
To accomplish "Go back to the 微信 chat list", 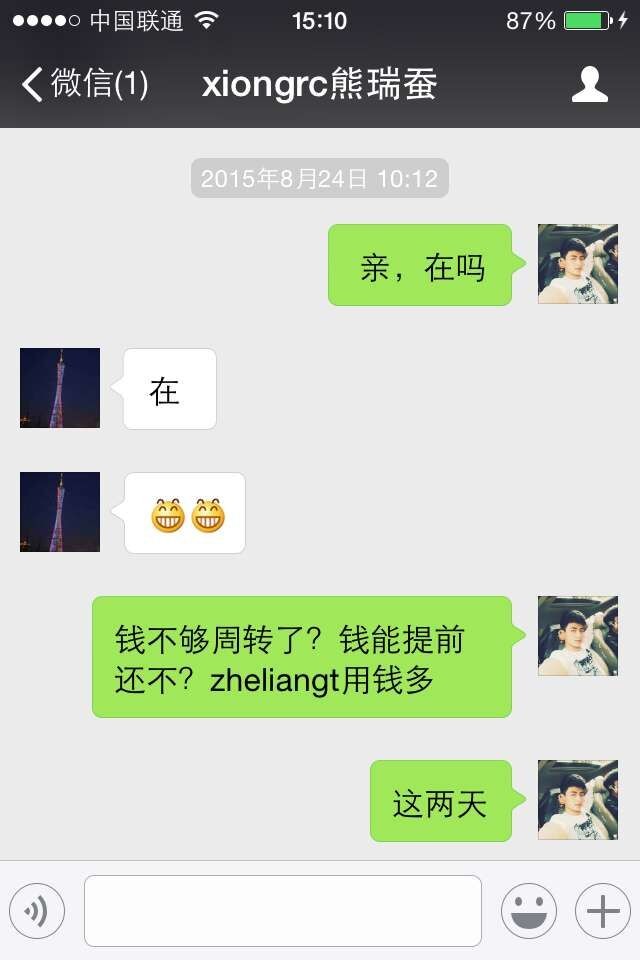I will [x=84, y=84].
